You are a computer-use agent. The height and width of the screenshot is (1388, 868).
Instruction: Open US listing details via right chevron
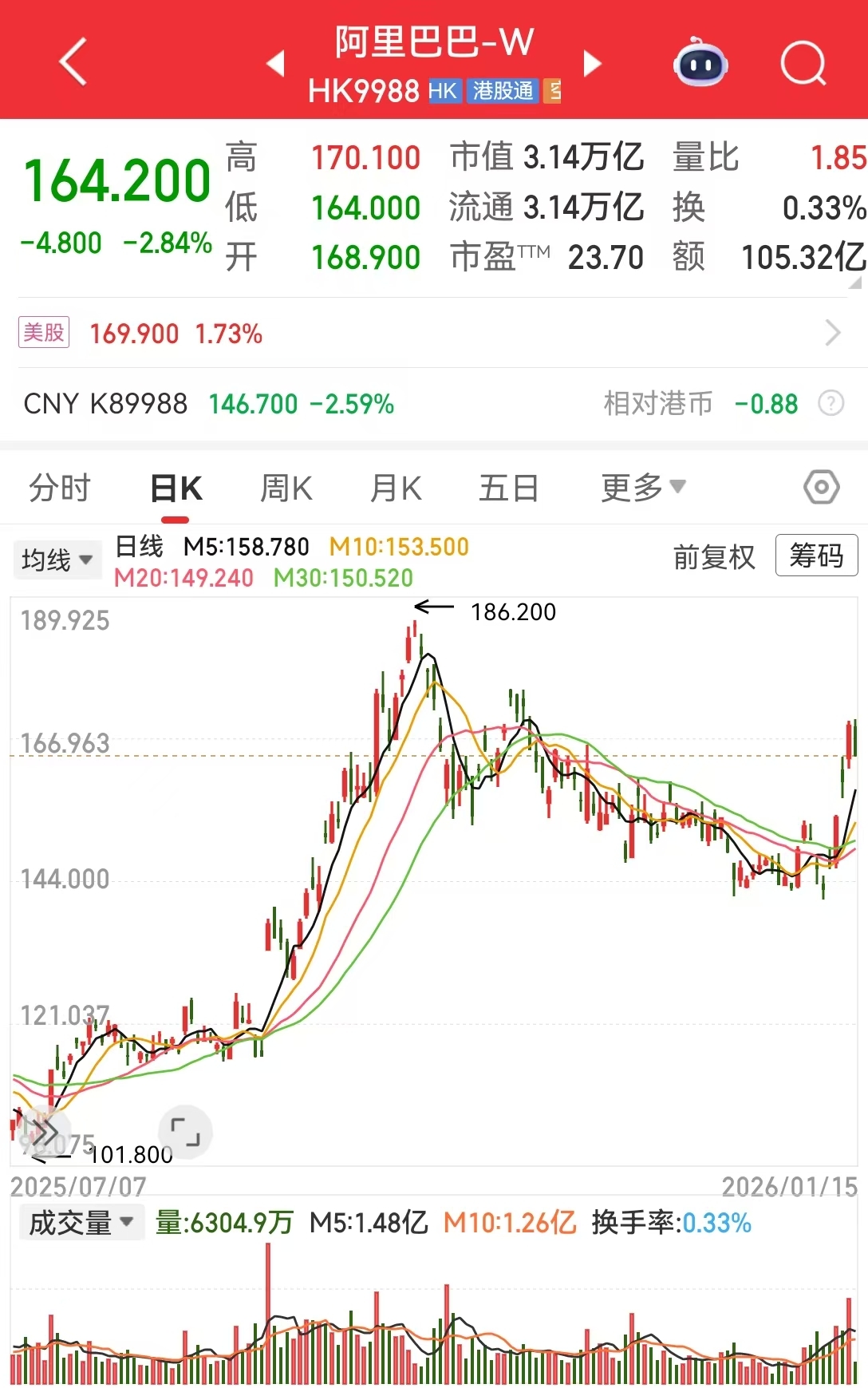pyautogui.click(x=834, y=334)
